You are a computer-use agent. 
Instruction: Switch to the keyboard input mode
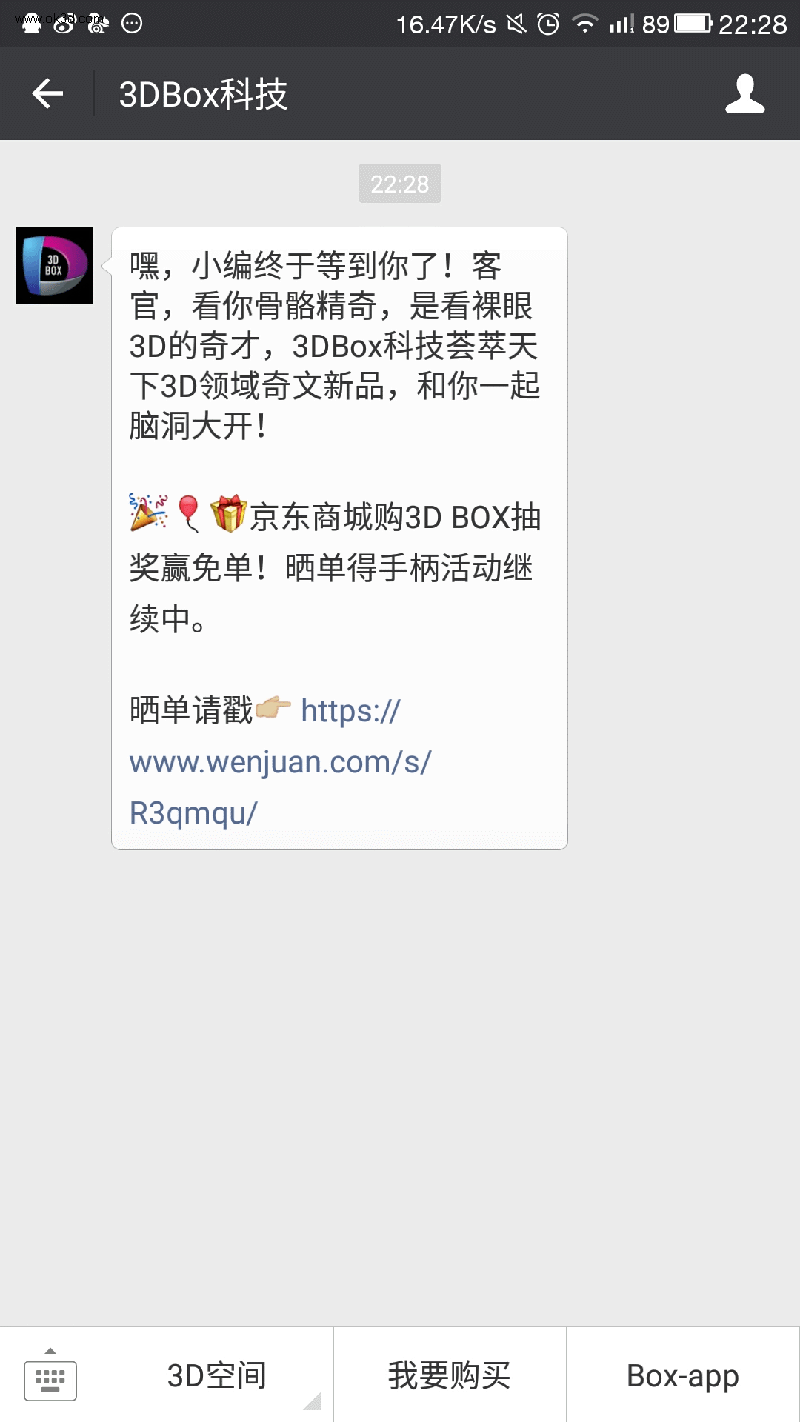(x=50, y=1377)
